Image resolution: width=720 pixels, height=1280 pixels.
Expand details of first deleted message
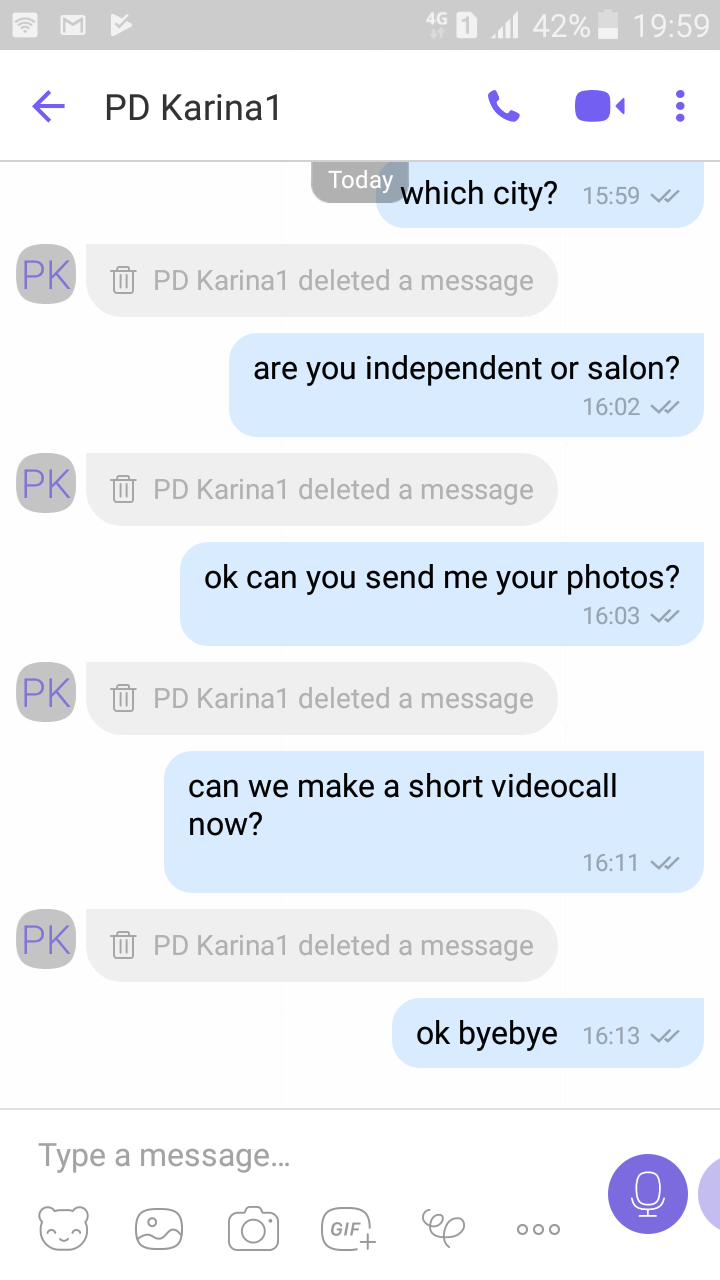tap(322, 281)
